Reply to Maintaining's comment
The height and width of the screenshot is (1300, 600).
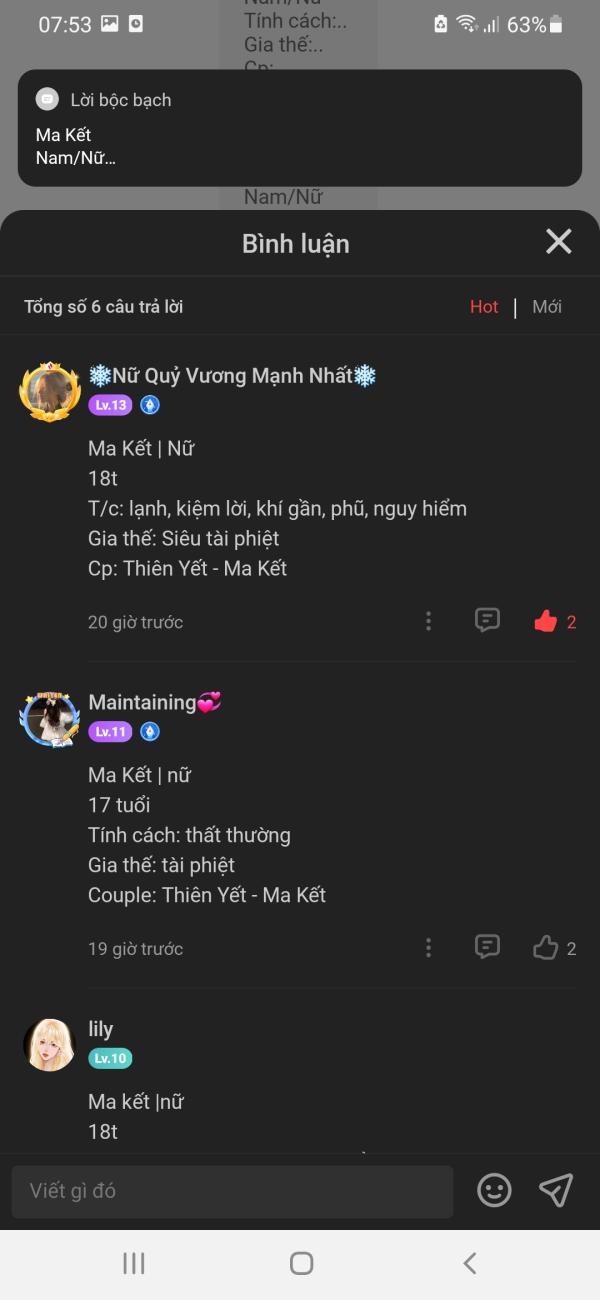click(487, 947)
